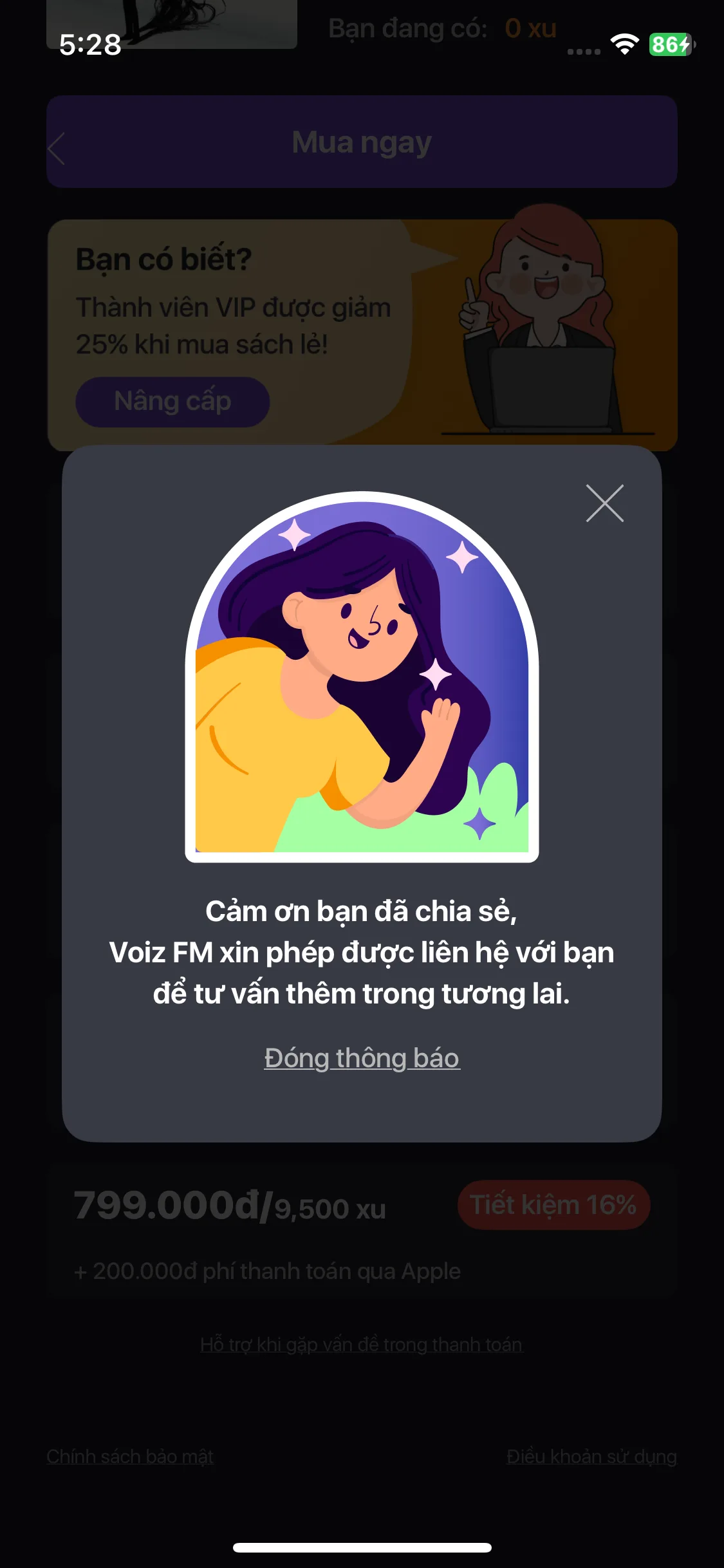This screenshot has width=724, height=1568.
Task: Tap the Đóng thông báo link
Action: click(362, 1058)
